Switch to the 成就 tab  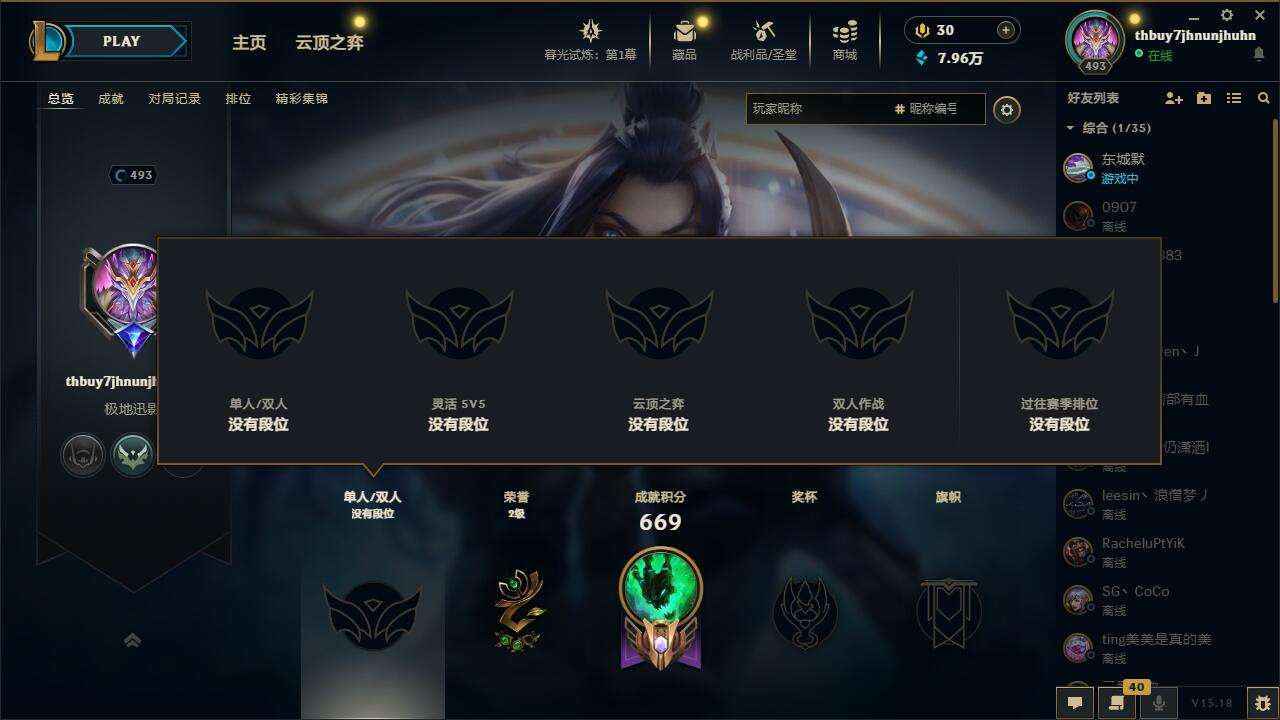pyautogui.click(x=111, y=99)
